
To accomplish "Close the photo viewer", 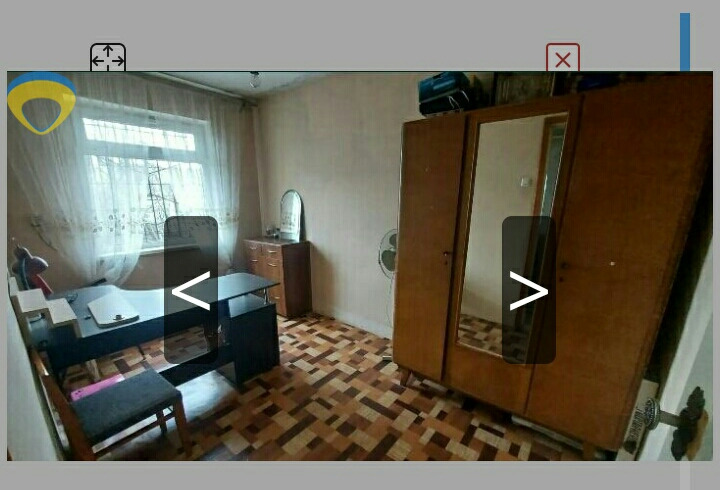I will point(563,58).
